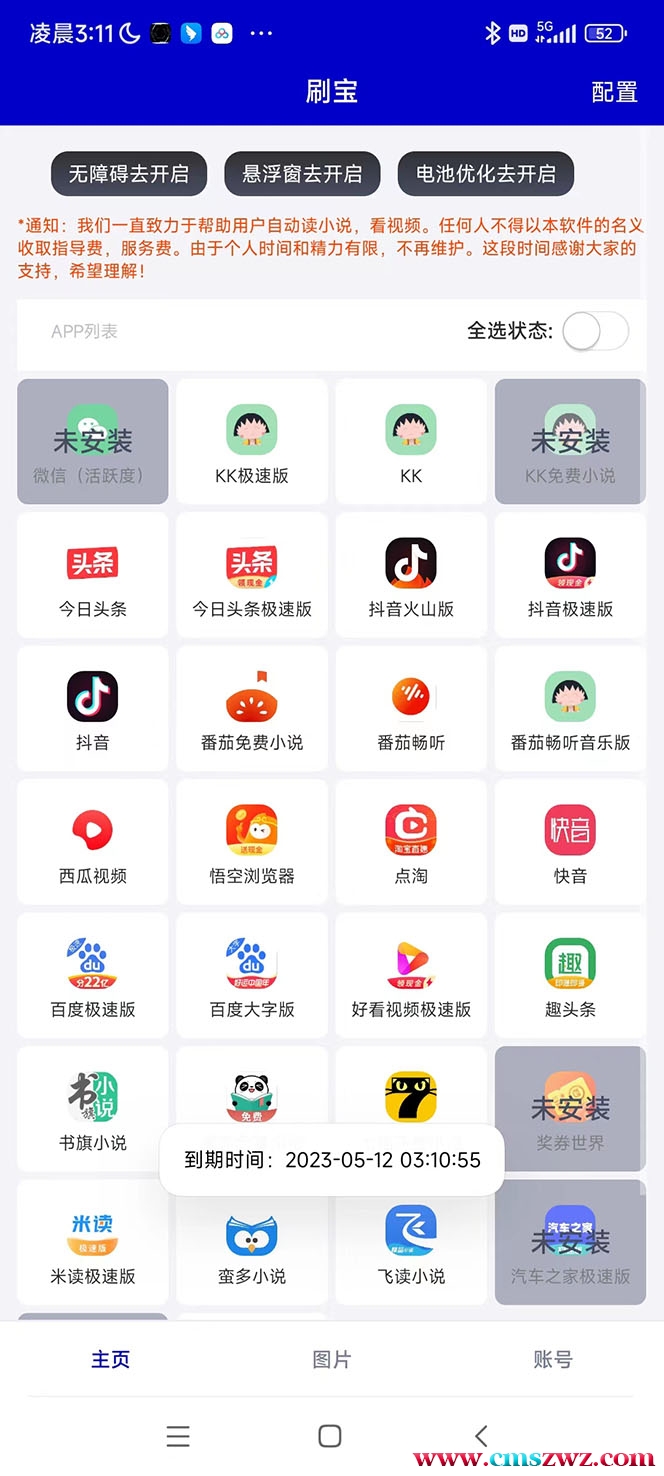The image size is (664, 1476).
Task: Open the 配置 settings
Action: pos(614,92)
